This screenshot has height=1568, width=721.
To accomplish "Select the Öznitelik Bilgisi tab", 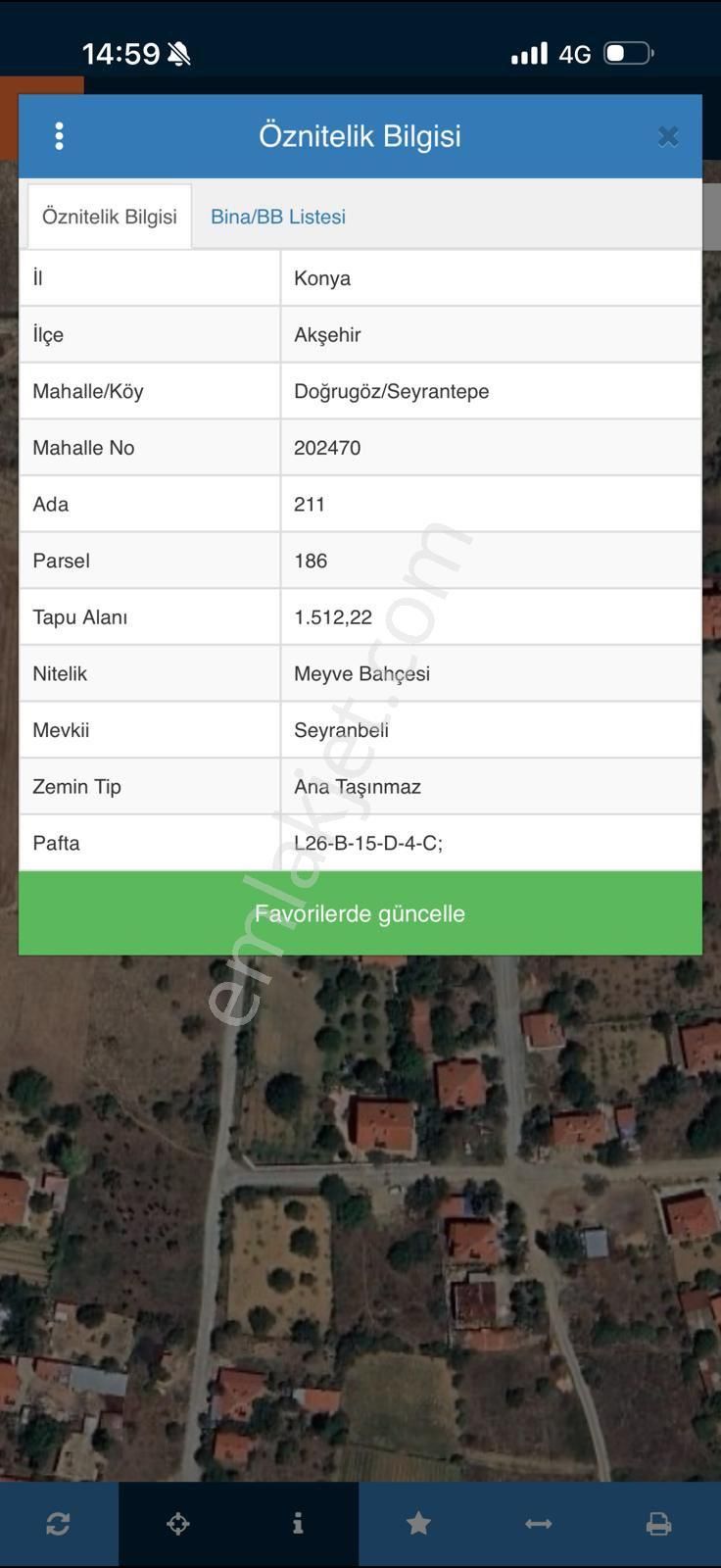I will [x=110, y=217].
